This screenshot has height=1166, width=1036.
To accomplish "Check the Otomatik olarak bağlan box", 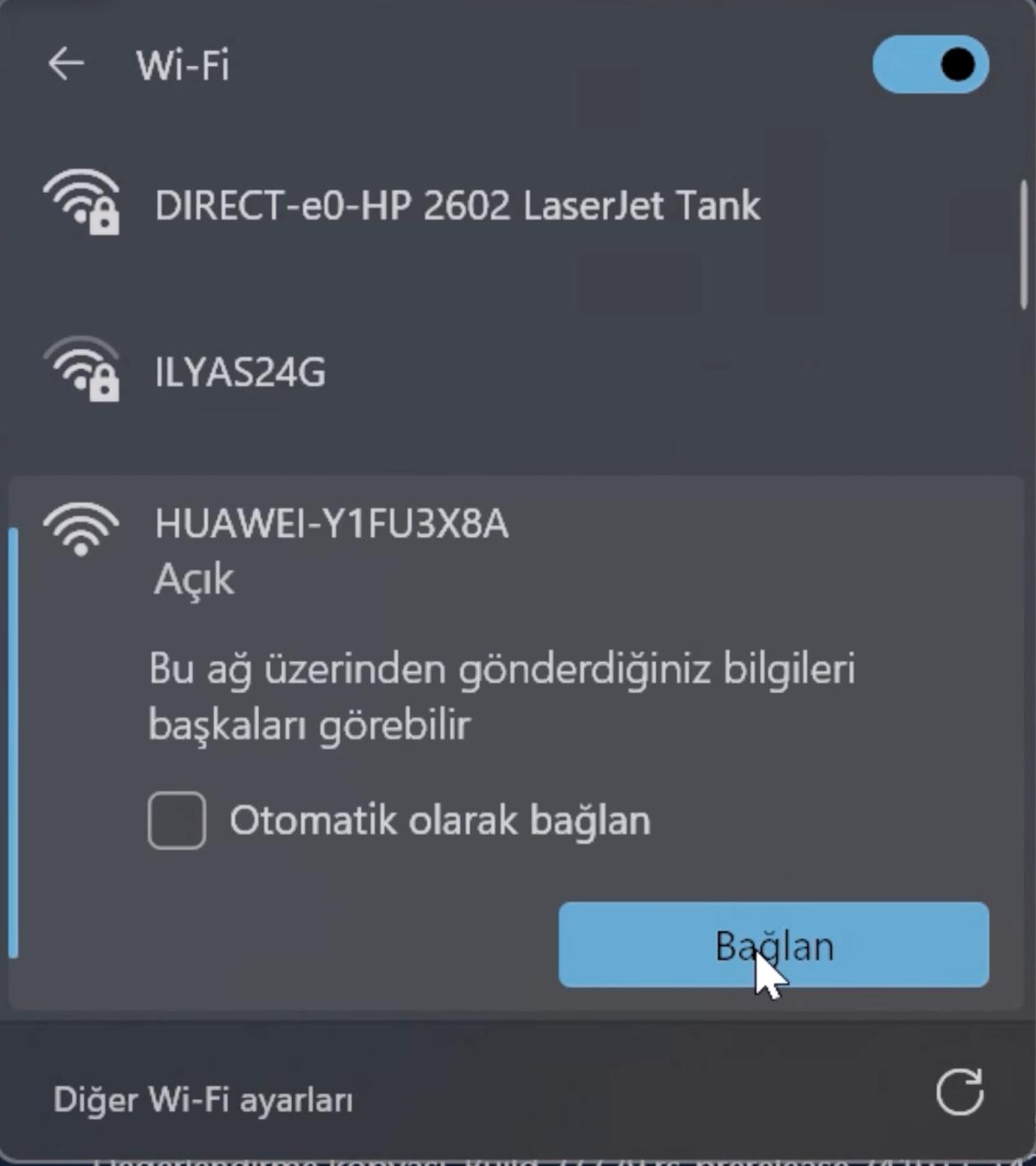I will point(177,820).
